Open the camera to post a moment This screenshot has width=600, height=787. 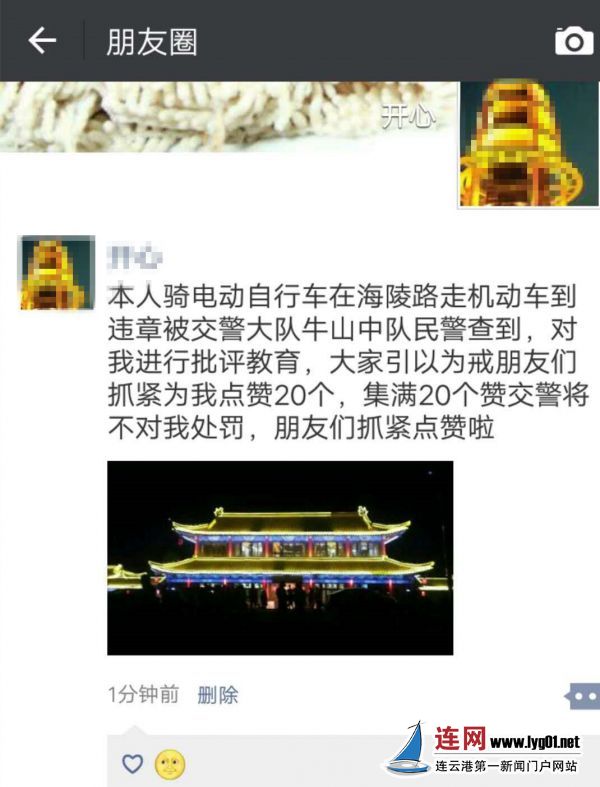point(573,41)
